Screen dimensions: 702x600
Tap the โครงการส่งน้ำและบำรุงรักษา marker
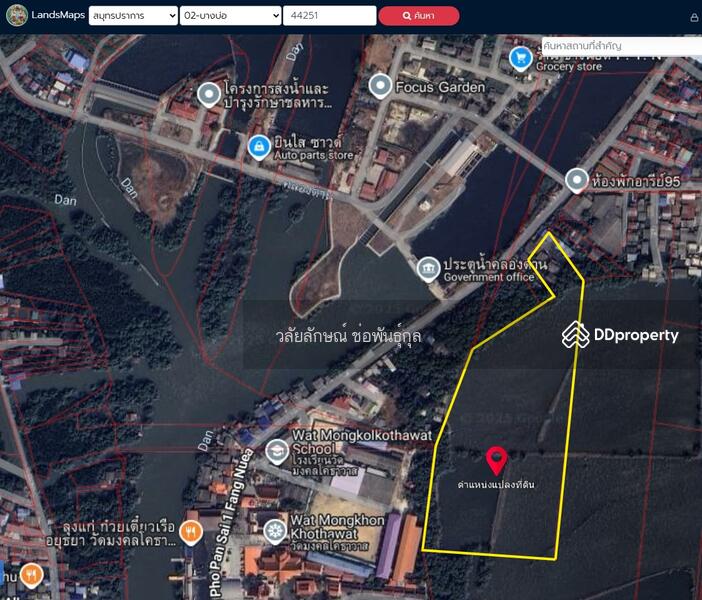pyautogui.click(x=208, y=95)
